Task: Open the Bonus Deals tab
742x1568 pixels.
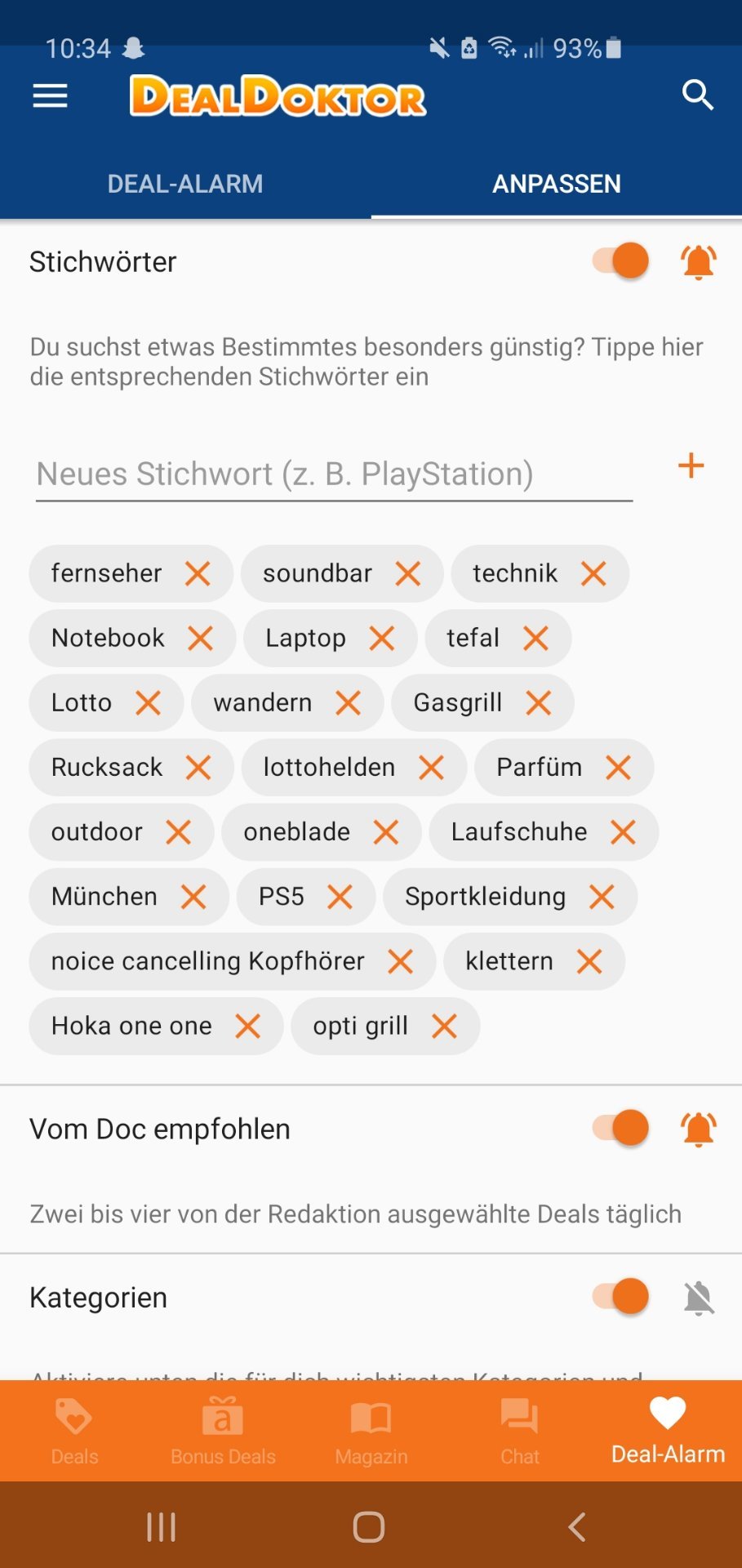Action: click(223, 1431)
